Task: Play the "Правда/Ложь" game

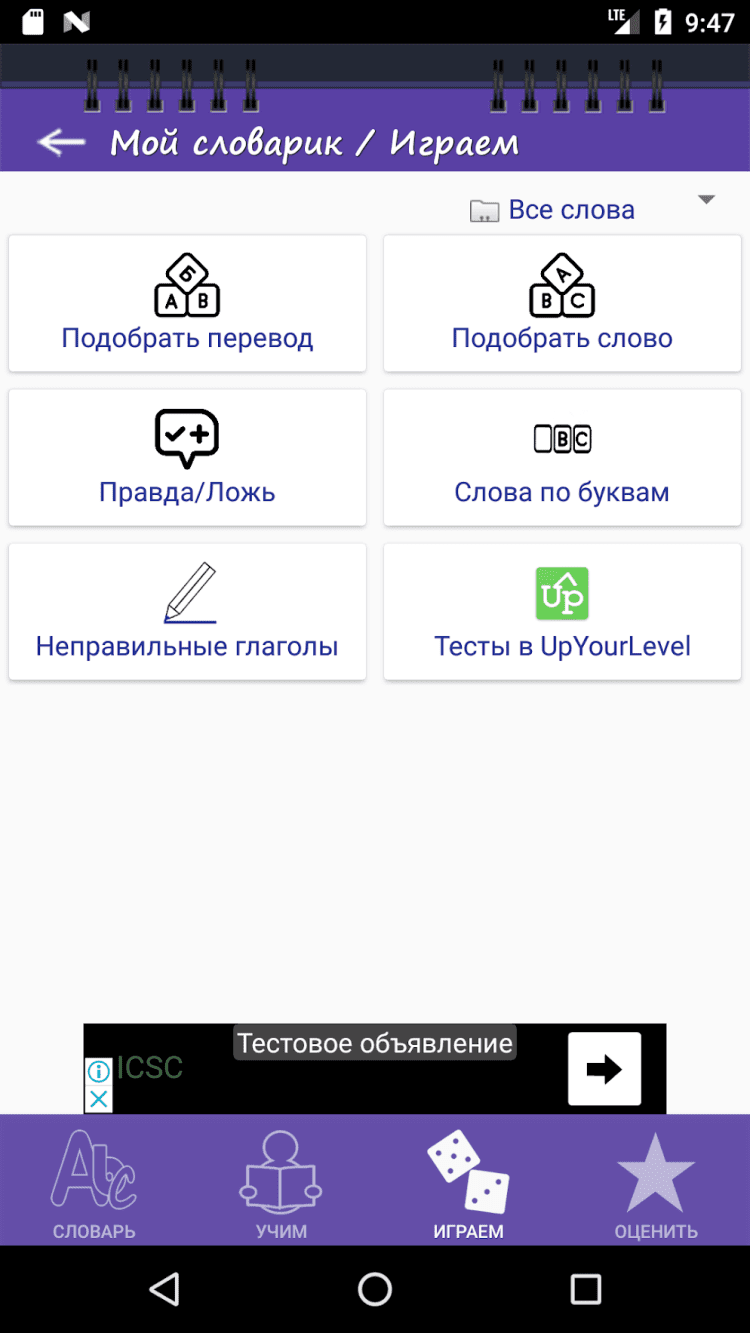Action: tap(187, 457)
